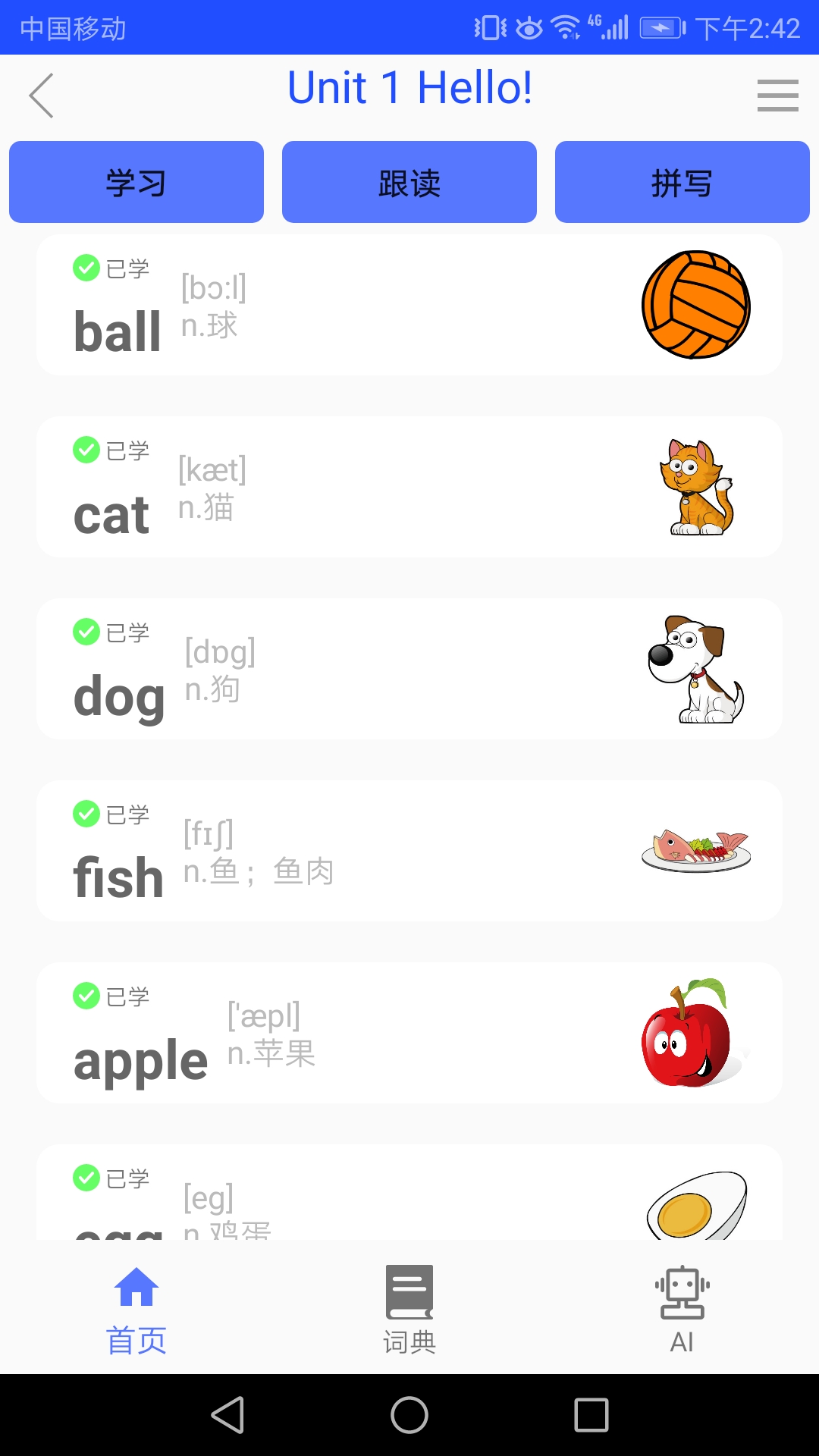View the fish word card

pos(409,851)
